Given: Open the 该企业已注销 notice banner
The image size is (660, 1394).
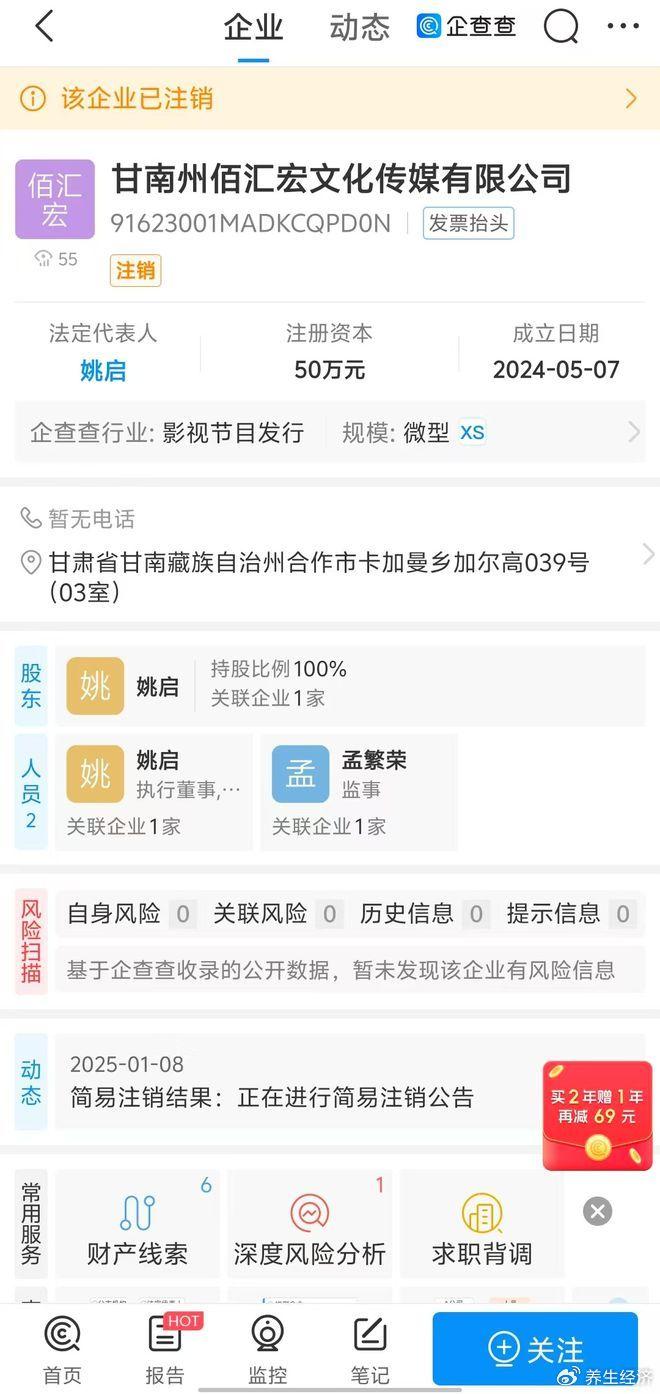Looking at the screenshot, I should [x=330, y=98].
